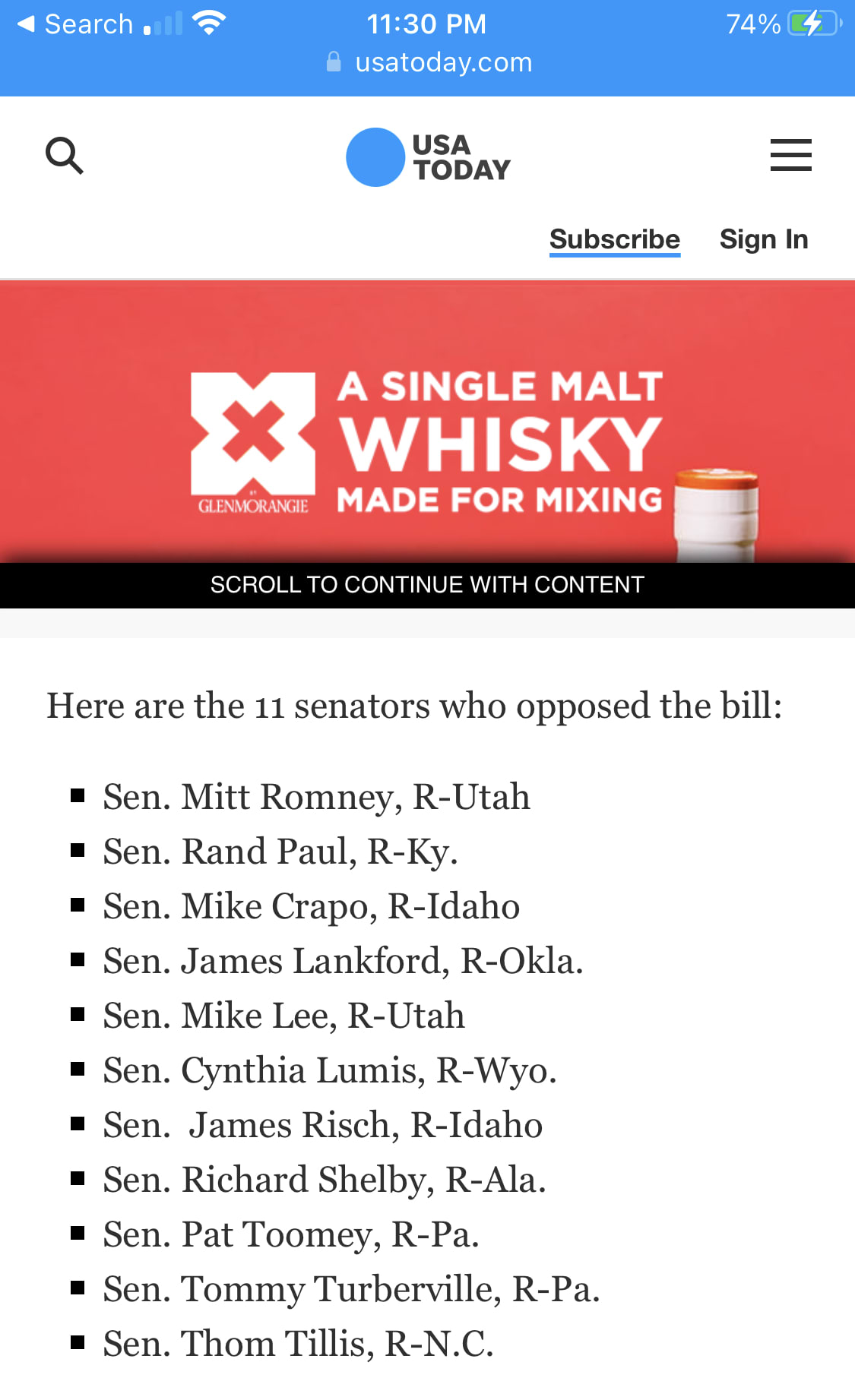This screenshot has width=855, height=1400.
Task: Open the hamburger menu
Action: 790,155
